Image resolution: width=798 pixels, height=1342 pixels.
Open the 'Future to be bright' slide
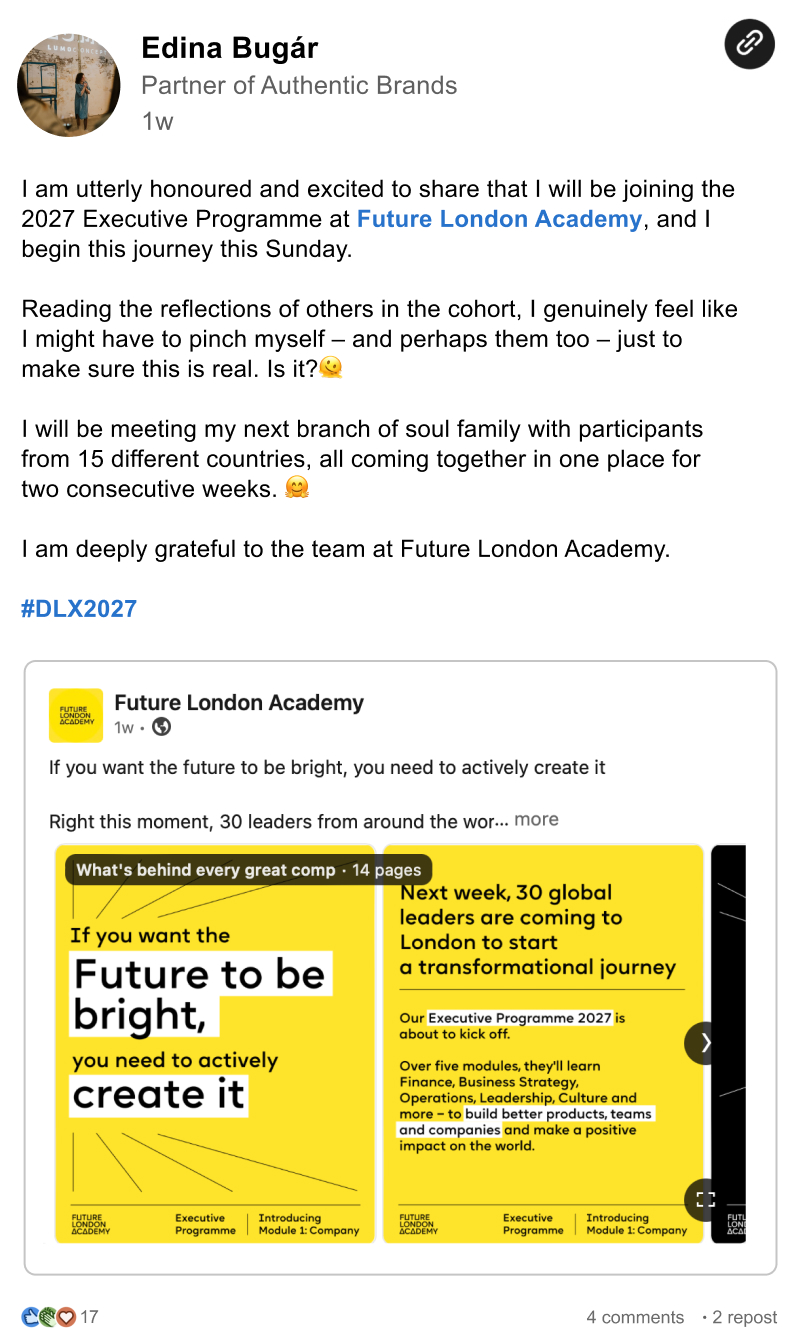click(215, 1044)
